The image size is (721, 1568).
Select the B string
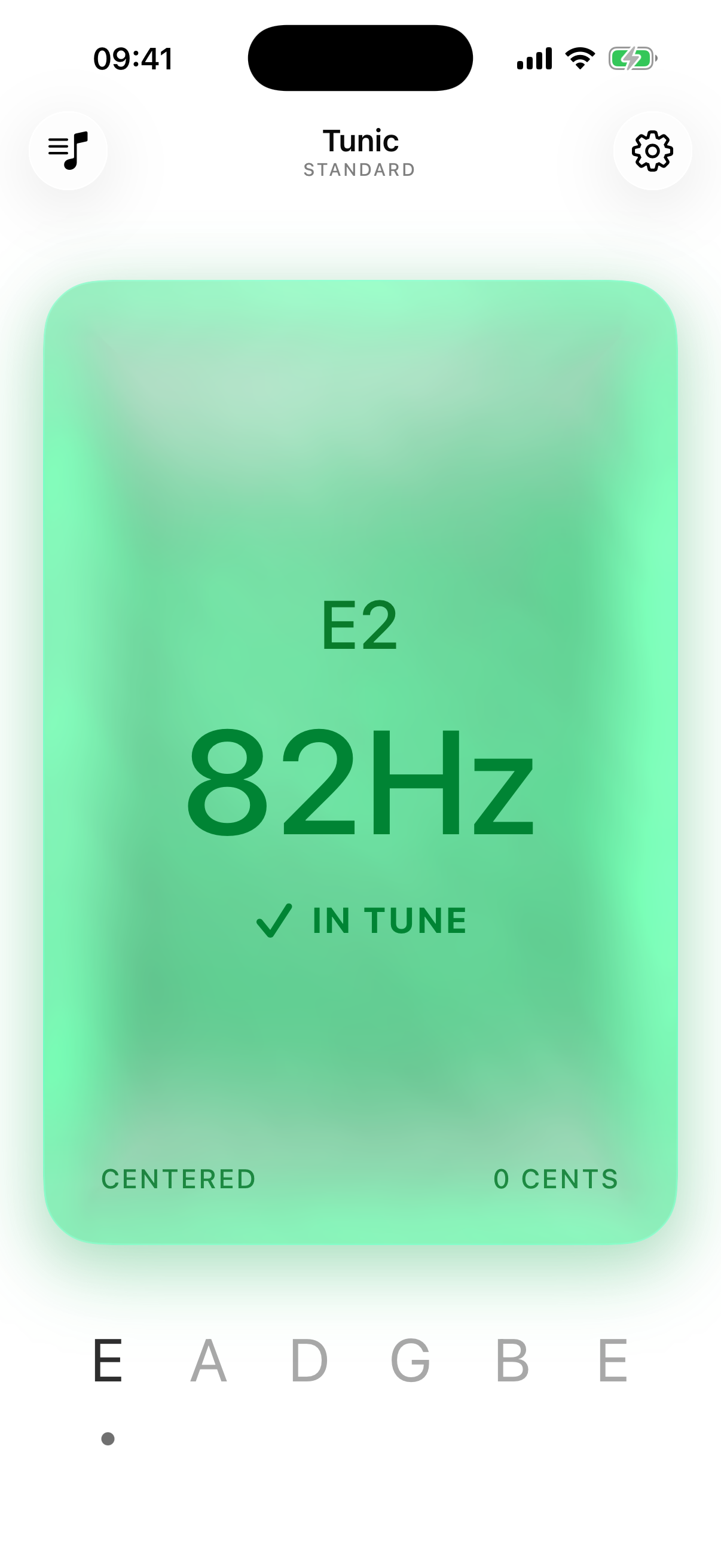pyautogui.click(x=512, y=1360)
